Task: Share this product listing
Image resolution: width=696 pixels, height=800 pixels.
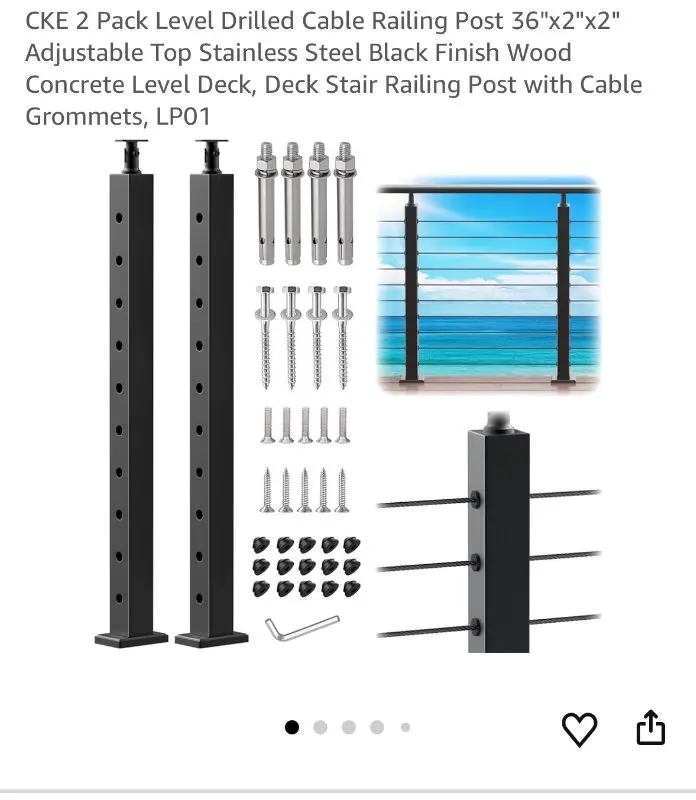Action: click(x=650, y=727)
